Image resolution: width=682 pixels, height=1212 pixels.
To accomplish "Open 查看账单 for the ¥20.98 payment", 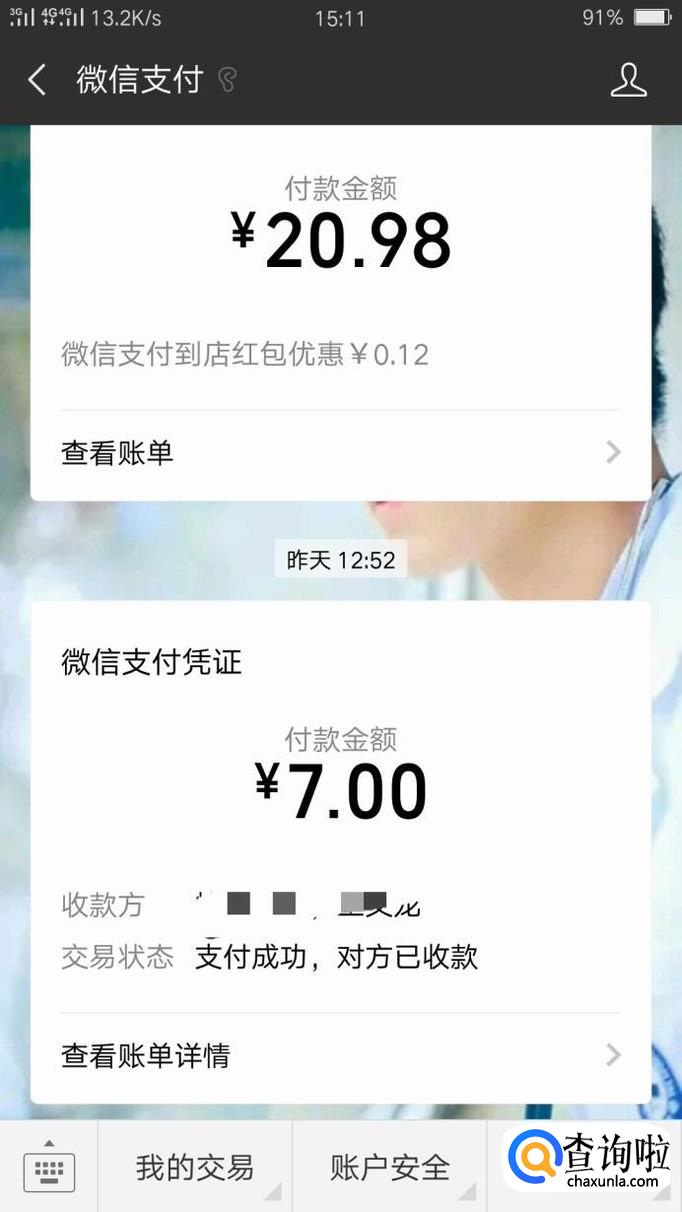I will coord(340,453).
